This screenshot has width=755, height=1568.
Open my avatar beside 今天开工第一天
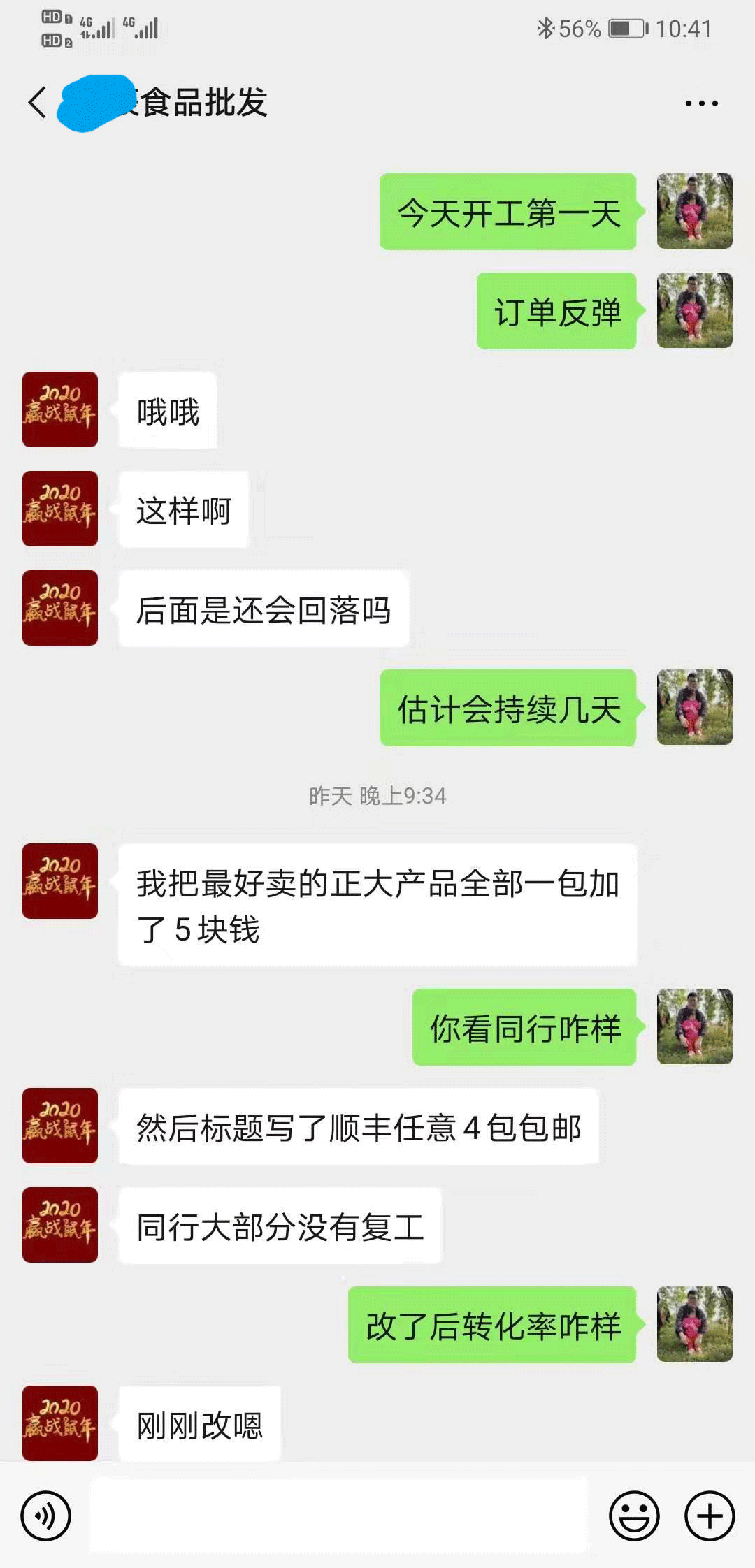click(x=694, y=211)
